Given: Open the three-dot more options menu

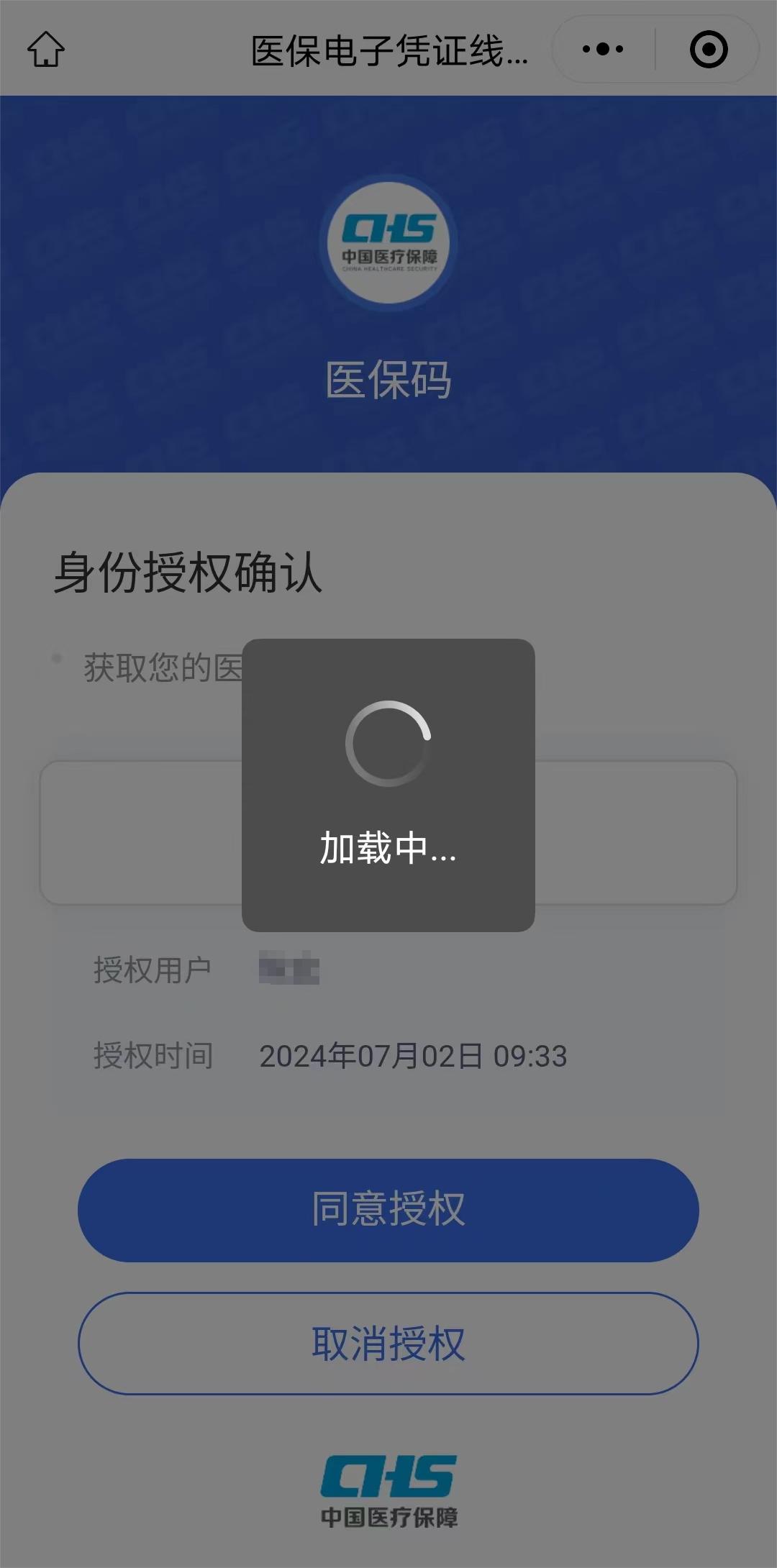Looking at the screenshot, I should click(603, 49).
